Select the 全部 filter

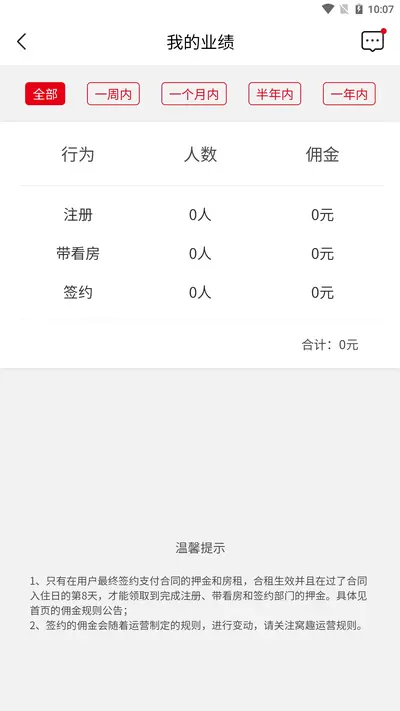45,94
